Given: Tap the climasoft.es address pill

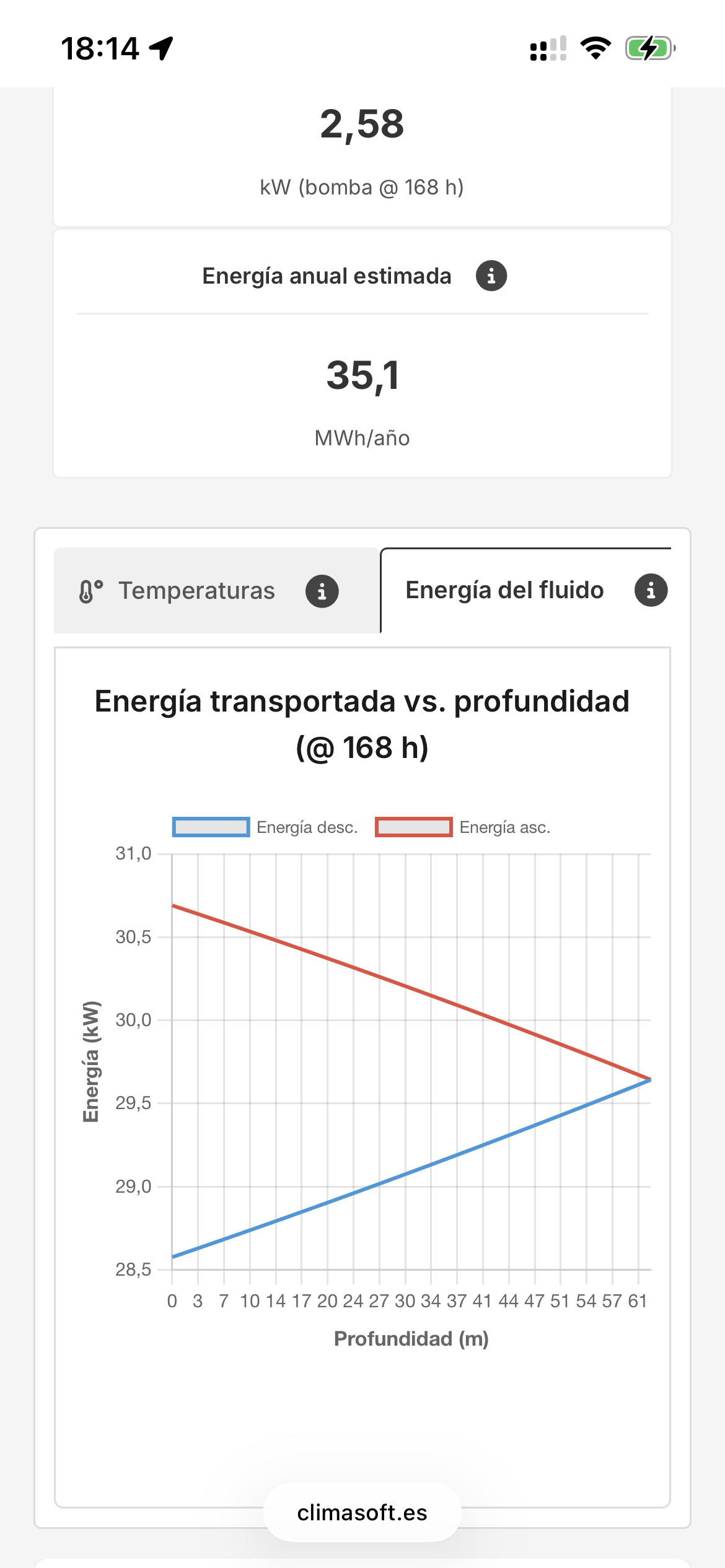Looking at the screenshot, I should click(362, 1512).
